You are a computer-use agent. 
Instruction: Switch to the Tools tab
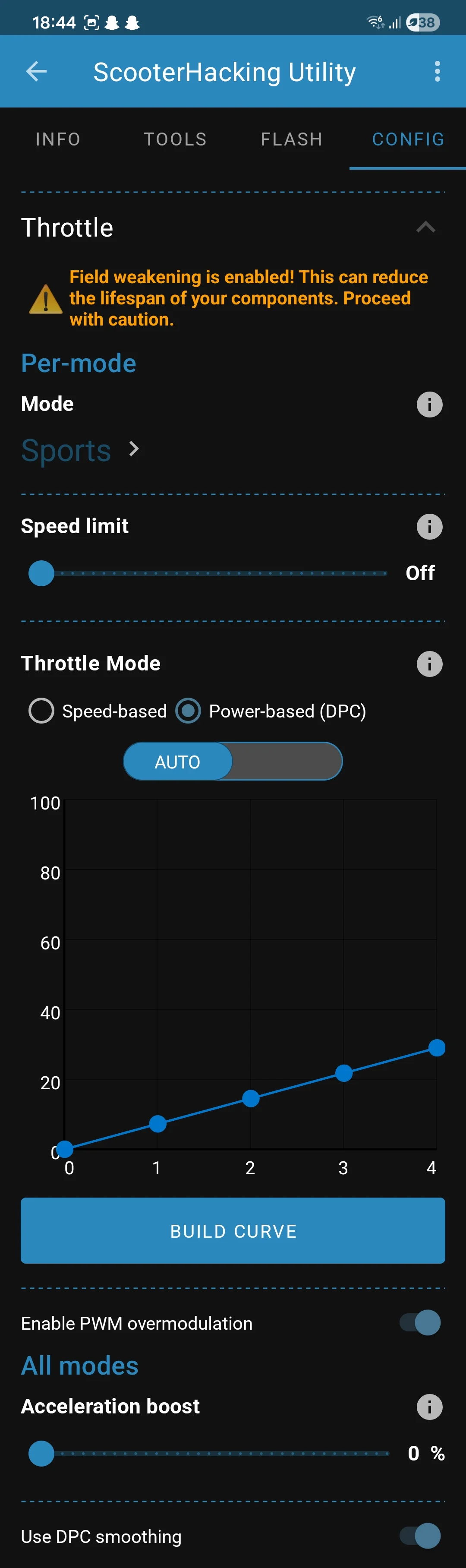coord(175,139)
